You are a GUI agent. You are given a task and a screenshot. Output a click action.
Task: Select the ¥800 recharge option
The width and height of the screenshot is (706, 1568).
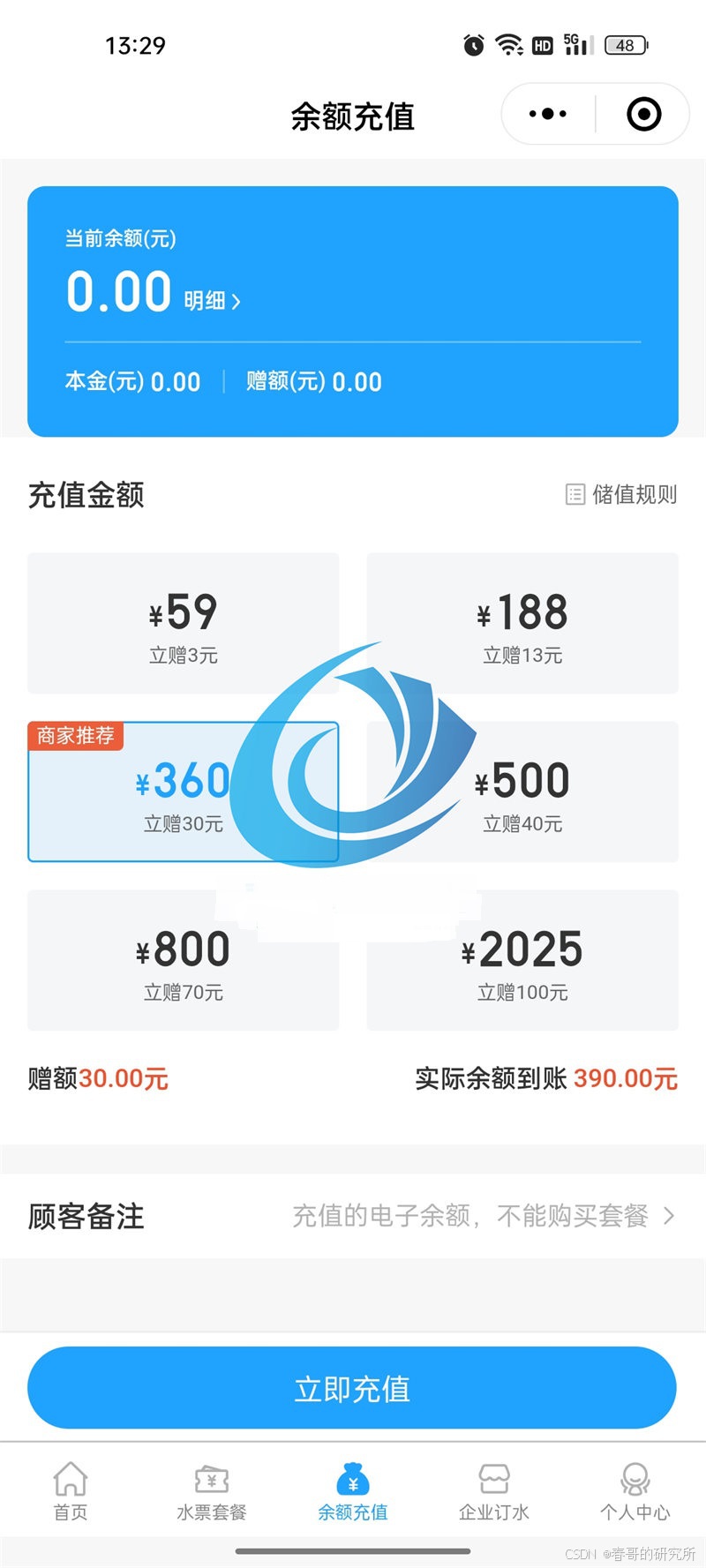(183, 960)
